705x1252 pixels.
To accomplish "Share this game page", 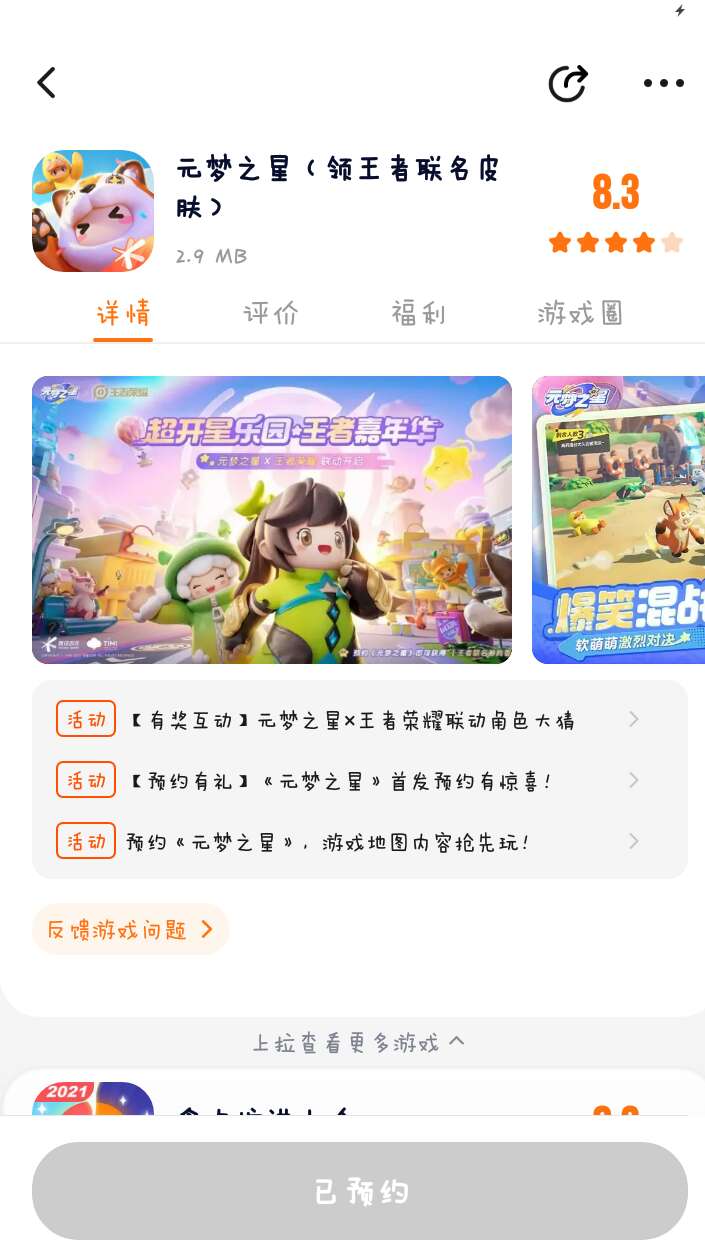I will point(568,83).
